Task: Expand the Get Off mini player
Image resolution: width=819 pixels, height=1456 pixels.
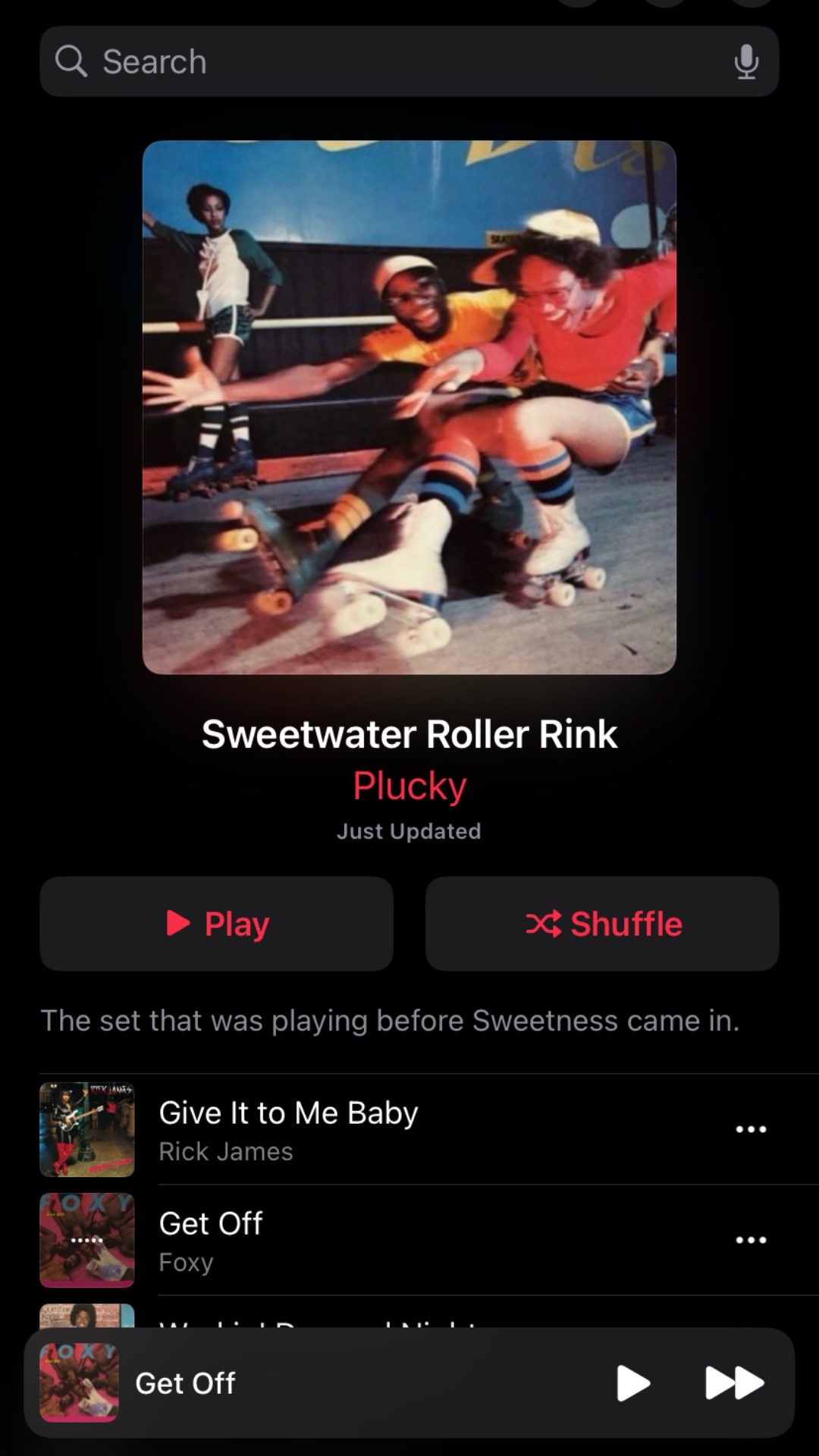Action: click(x=318, y=1382)
